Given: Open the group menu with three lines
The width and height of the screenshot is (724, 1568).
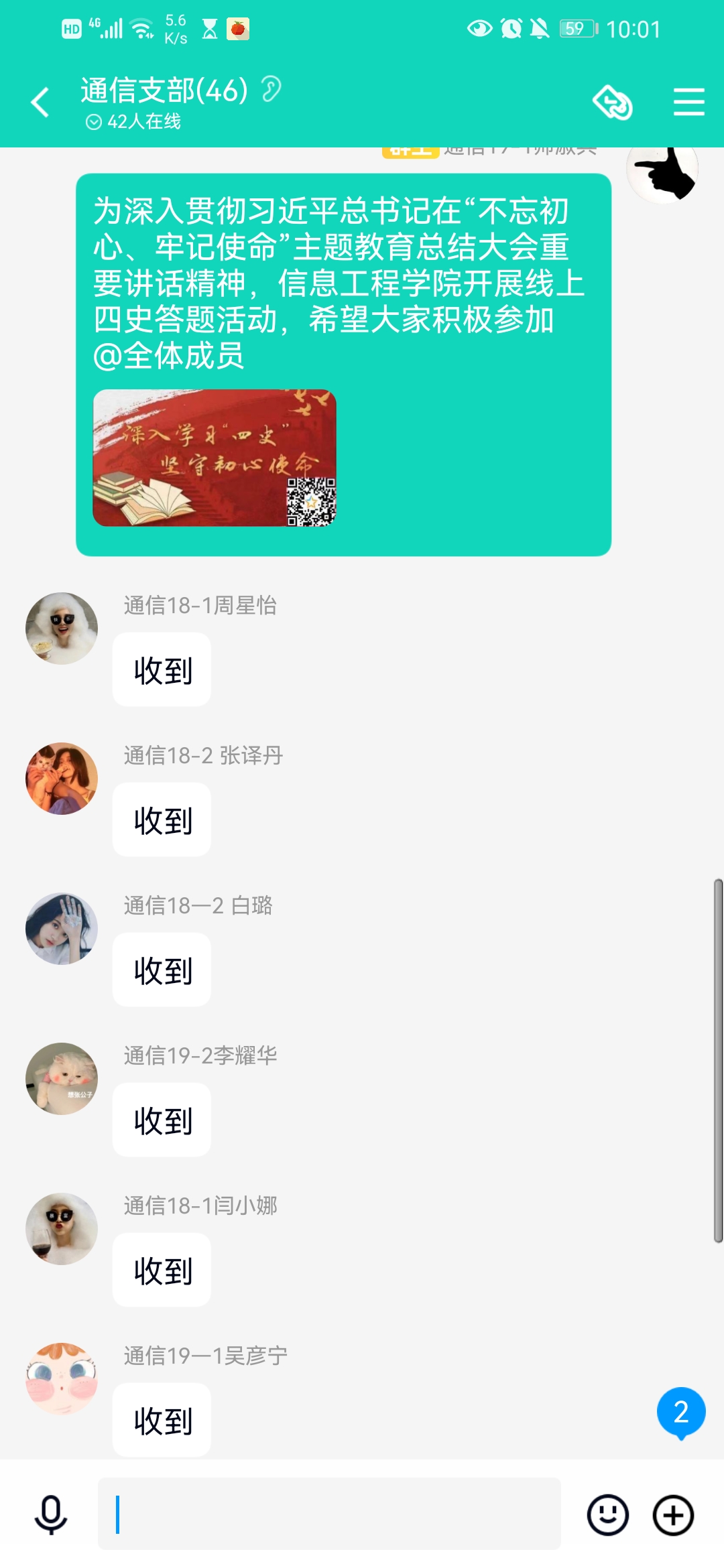Looking at the screenshot, I should pyautogui.click(x=688, y=103).
